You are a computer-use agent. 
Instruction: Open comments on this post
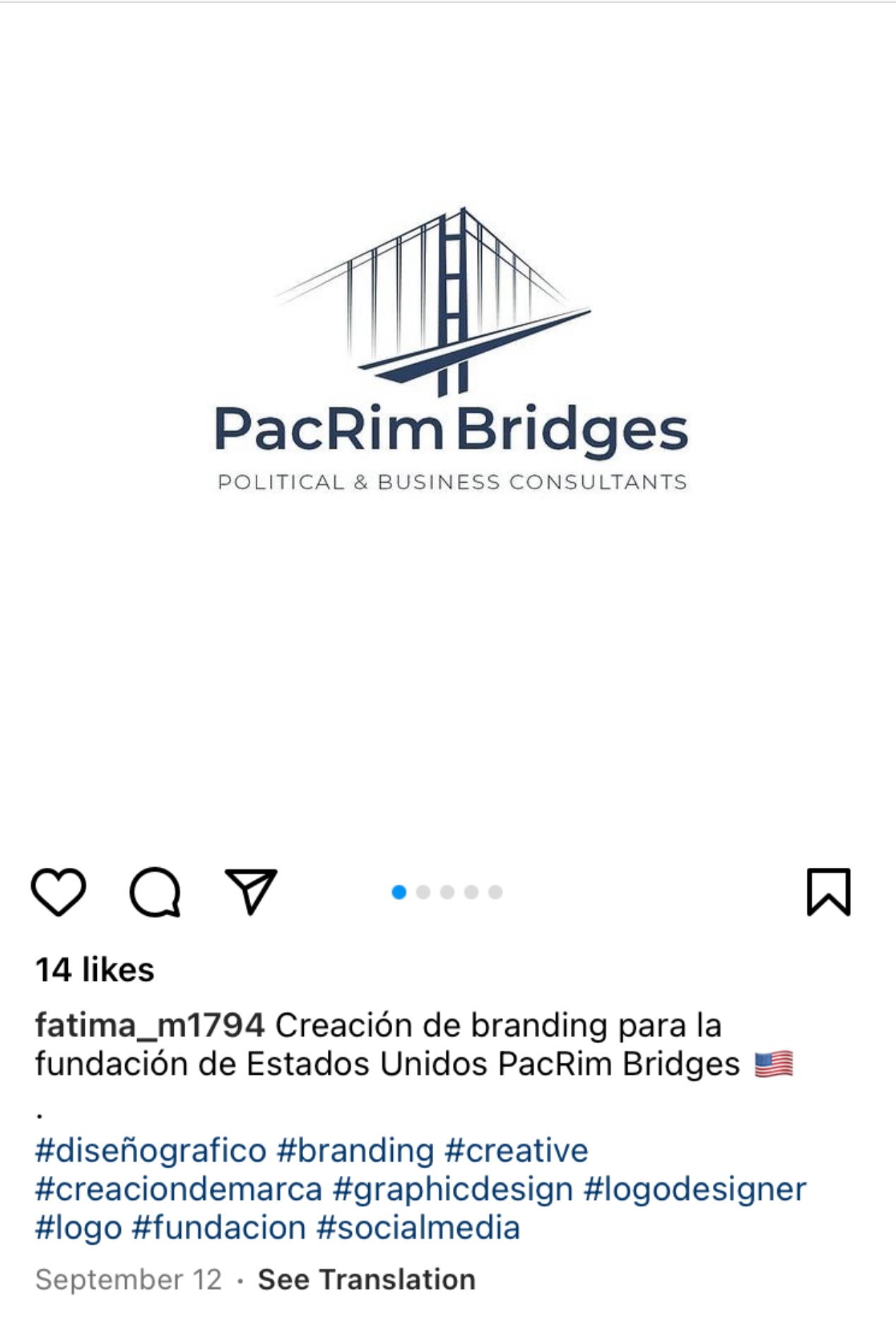(155, 892)
